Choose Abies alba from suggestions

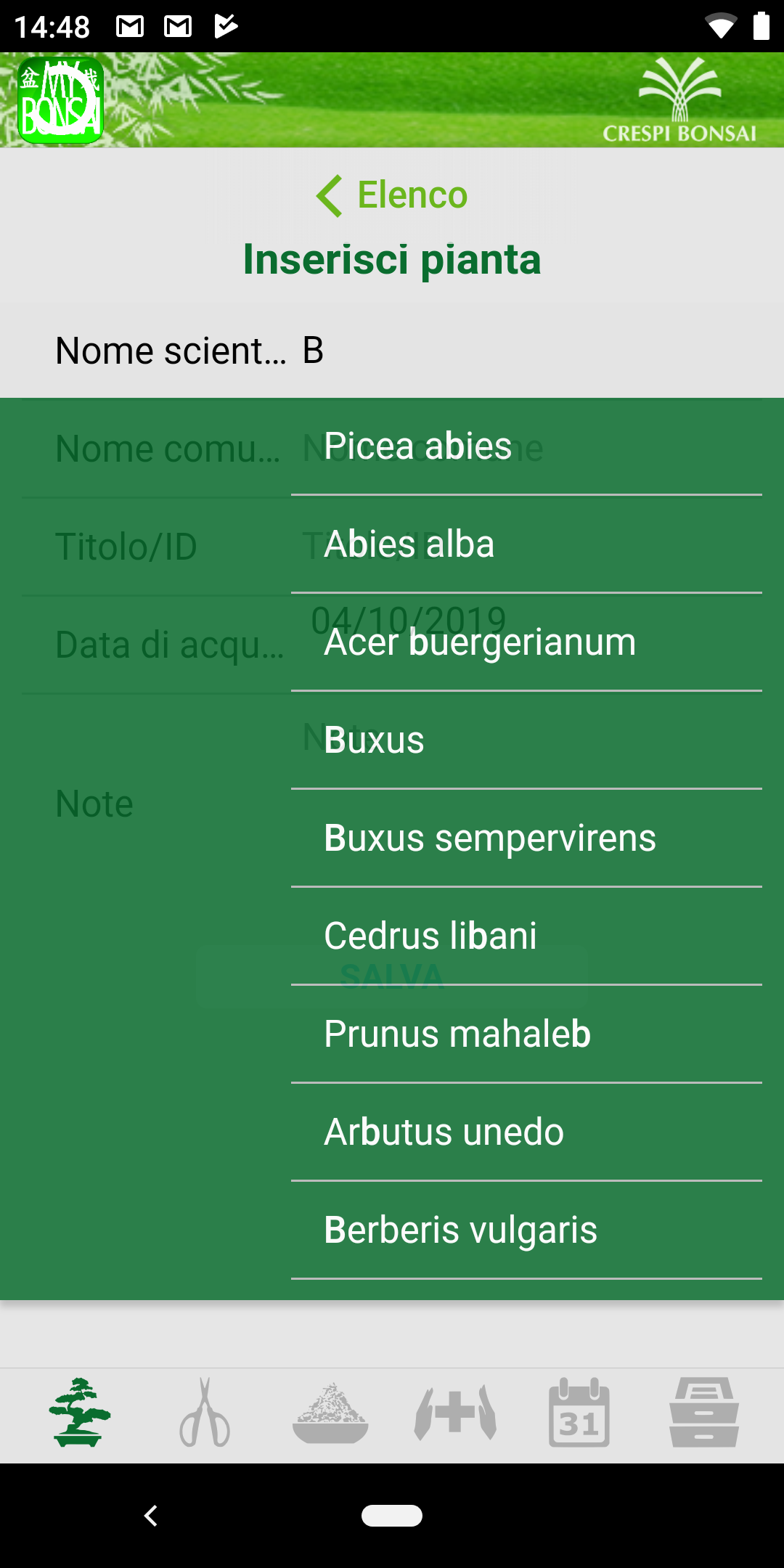pyautogui.click(x=526, y=544)
